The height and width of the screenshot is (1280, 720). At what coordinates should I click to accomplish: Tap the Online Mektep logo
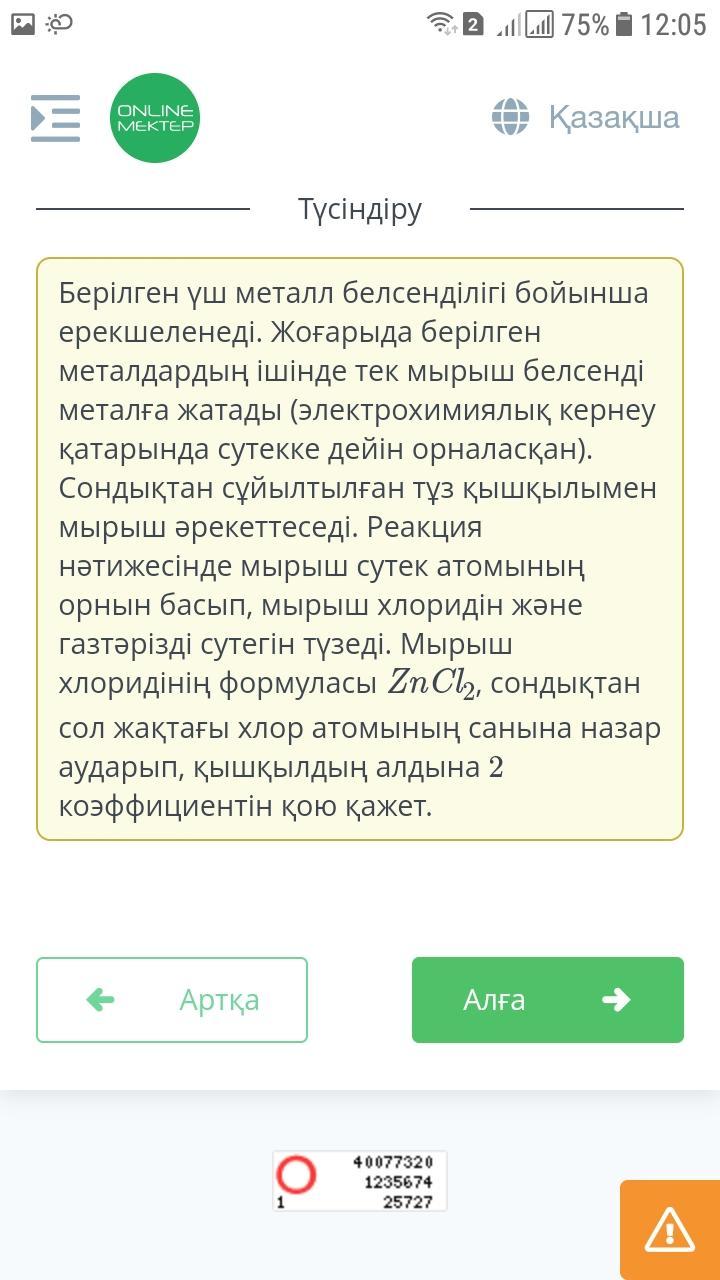coord(155,118)
